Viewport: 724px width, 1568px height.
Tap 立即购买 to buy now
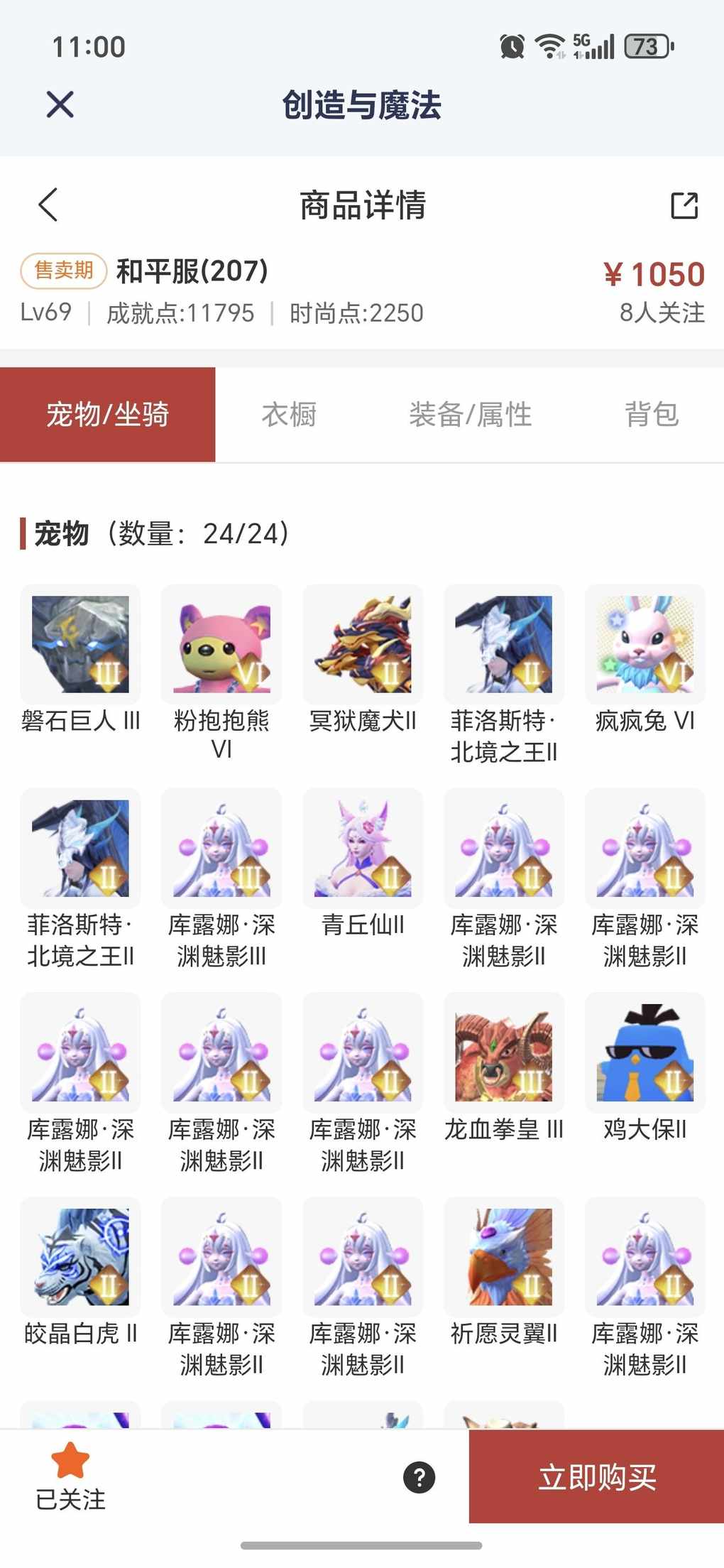[x=596, y=1476]
